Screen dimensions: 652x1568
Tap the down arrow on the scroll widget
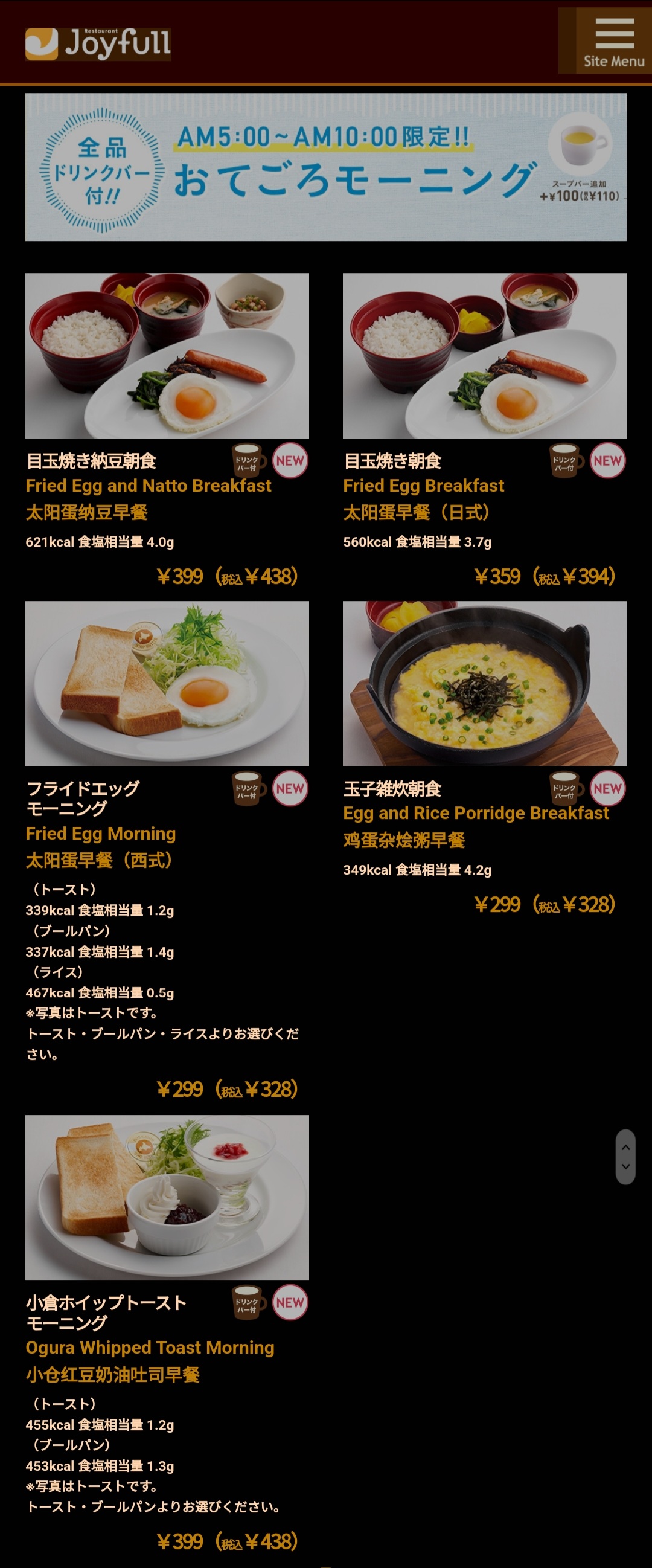coord(625,1168)
